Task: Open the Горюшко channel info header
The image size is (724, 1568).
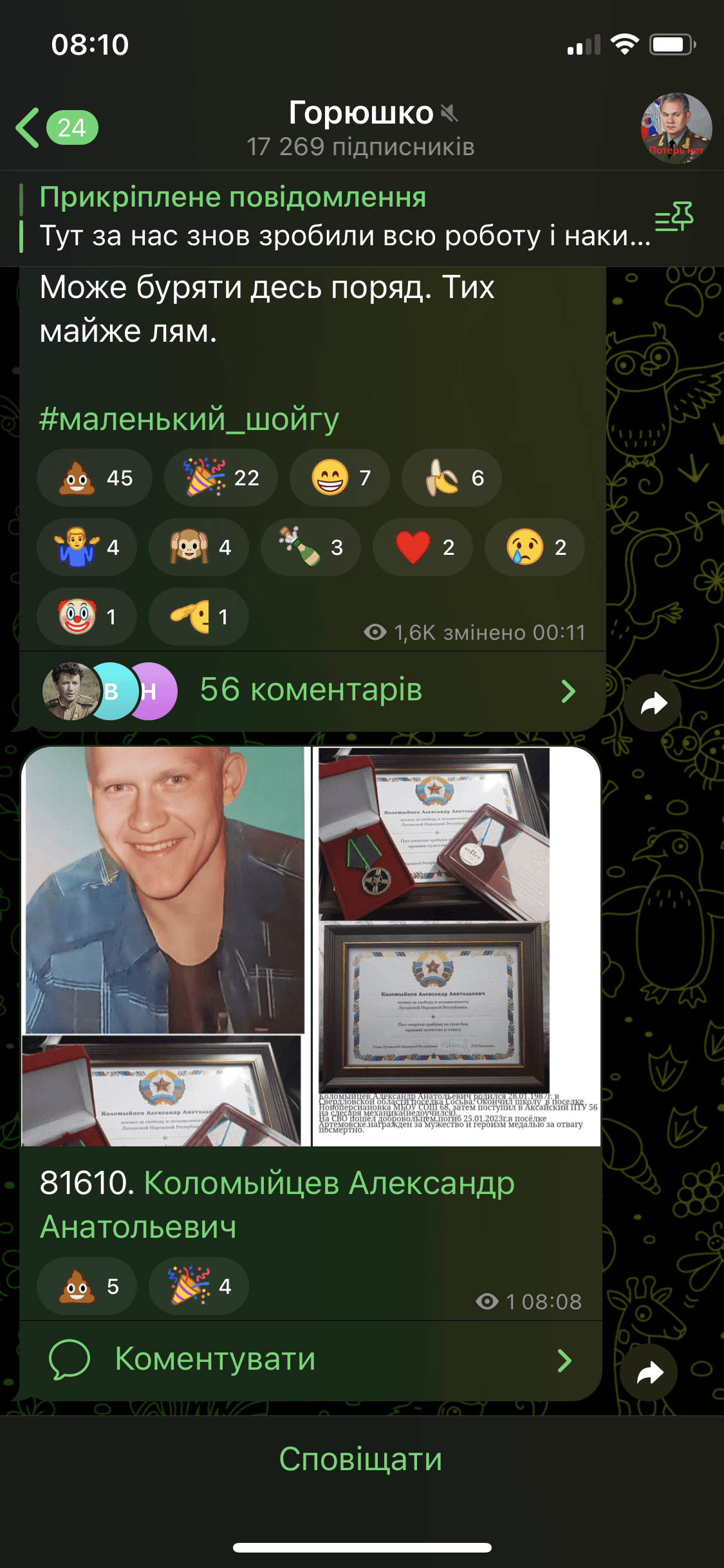Action: pos(360,127)
